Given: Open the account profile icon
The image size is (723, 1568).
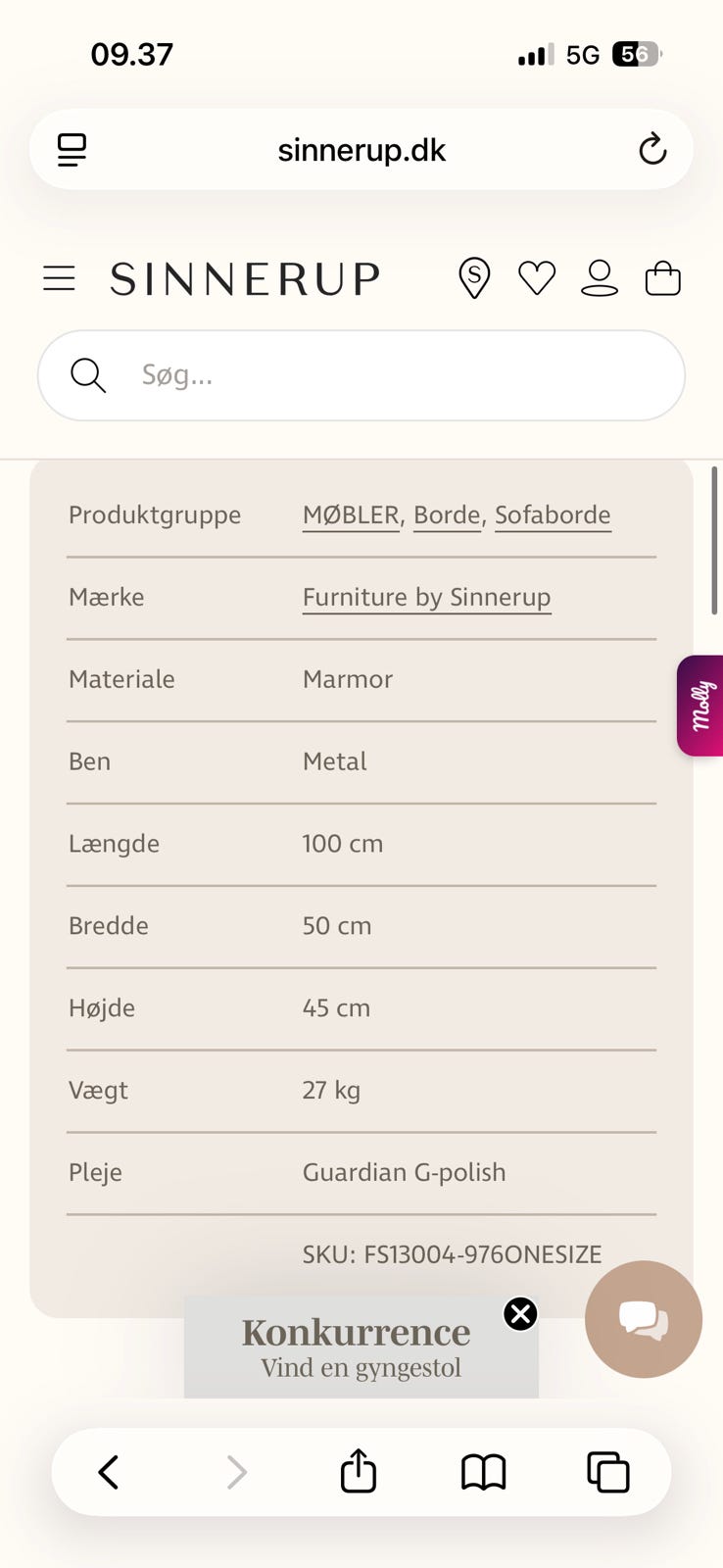Looking at the screenshot, I should 601,277.
